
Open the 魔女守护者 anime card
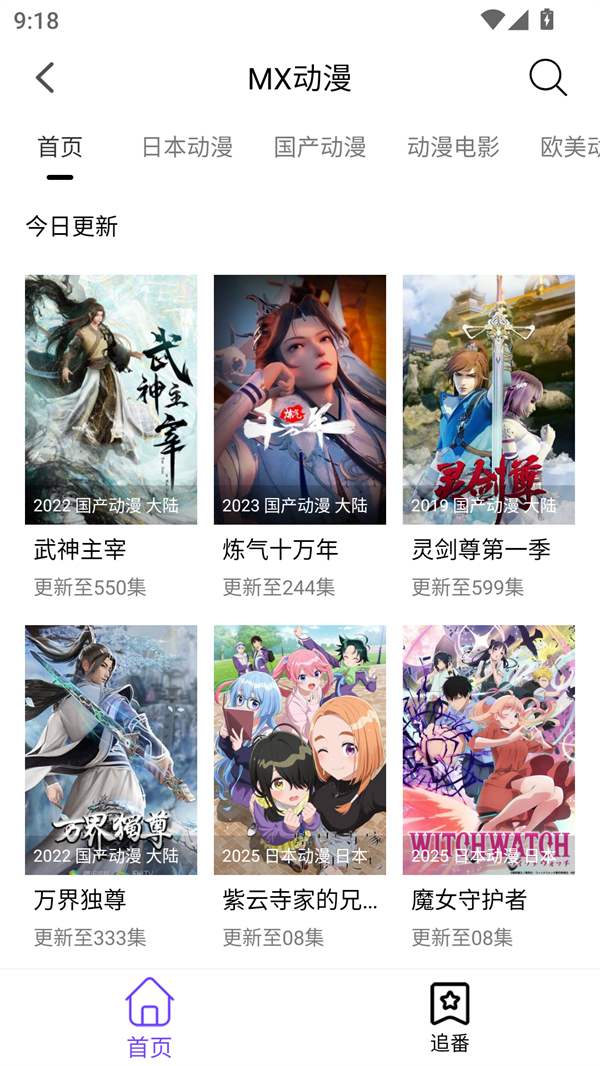pyautogui.click(x=488, y=750)
